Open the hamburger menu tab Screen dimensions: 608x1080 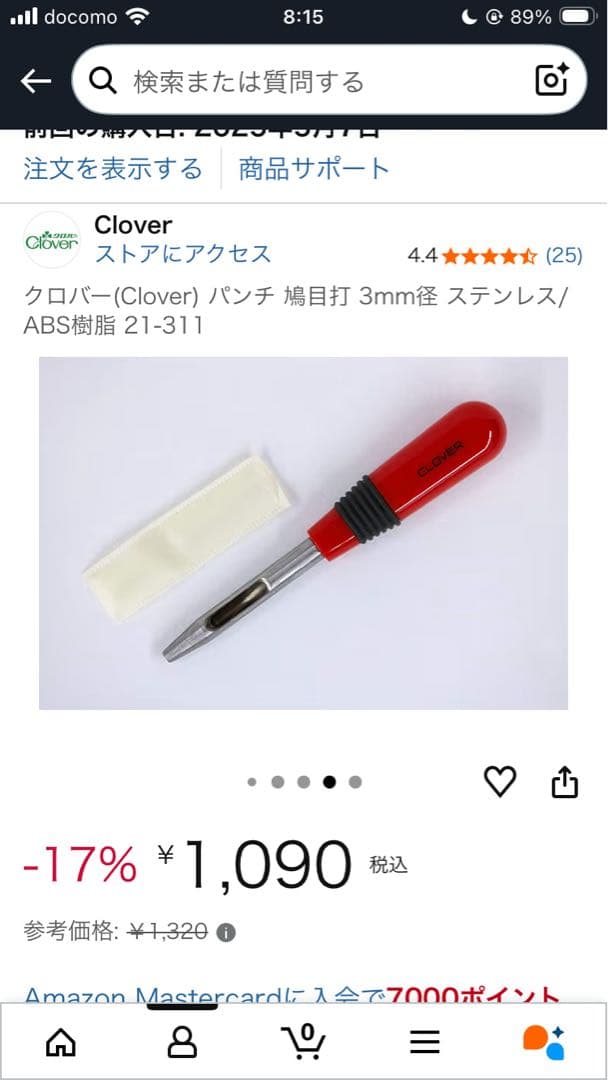pyautogui.click(x=425, y=1042)
